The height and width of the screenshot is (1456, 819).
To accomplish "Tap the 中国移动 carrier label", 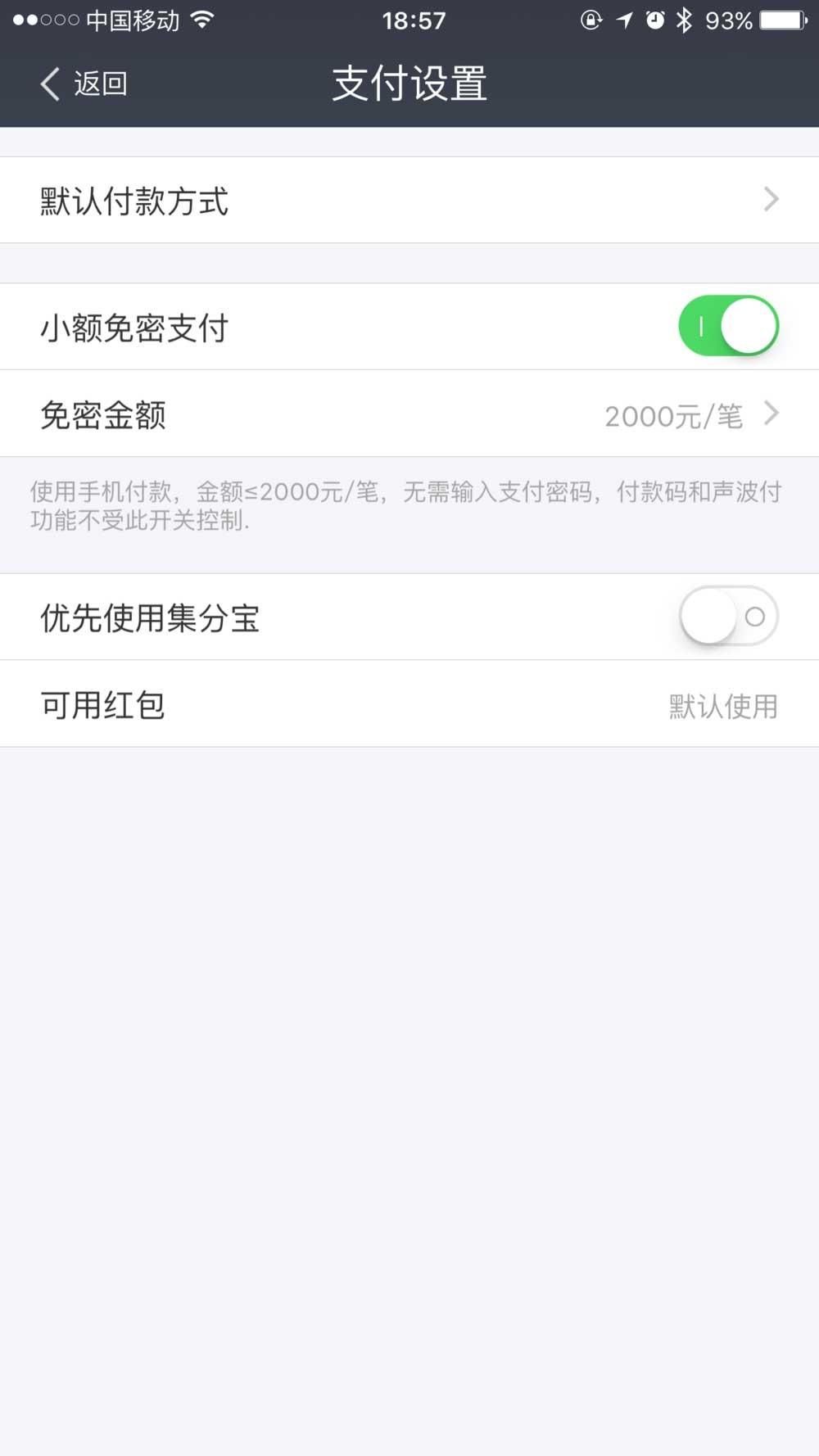I will 131,19.
